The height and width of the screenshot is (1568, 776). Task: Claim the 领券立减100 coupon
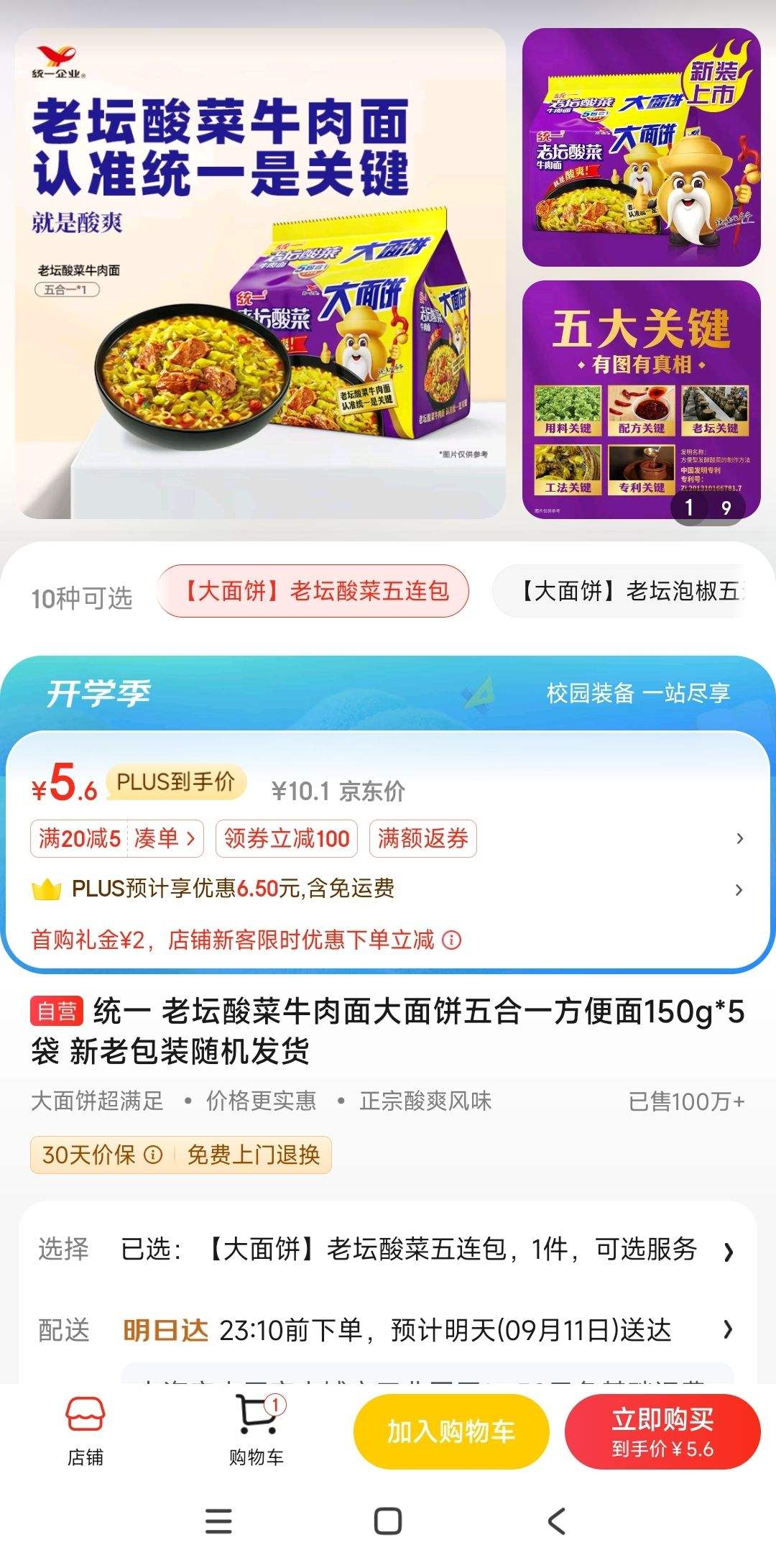click(285, 838)
